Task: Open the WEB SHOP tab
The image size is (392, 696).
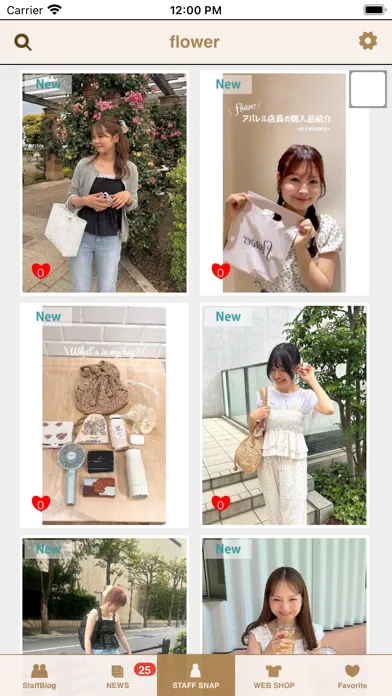Action: pyautogui.click(x=274, y=676)
